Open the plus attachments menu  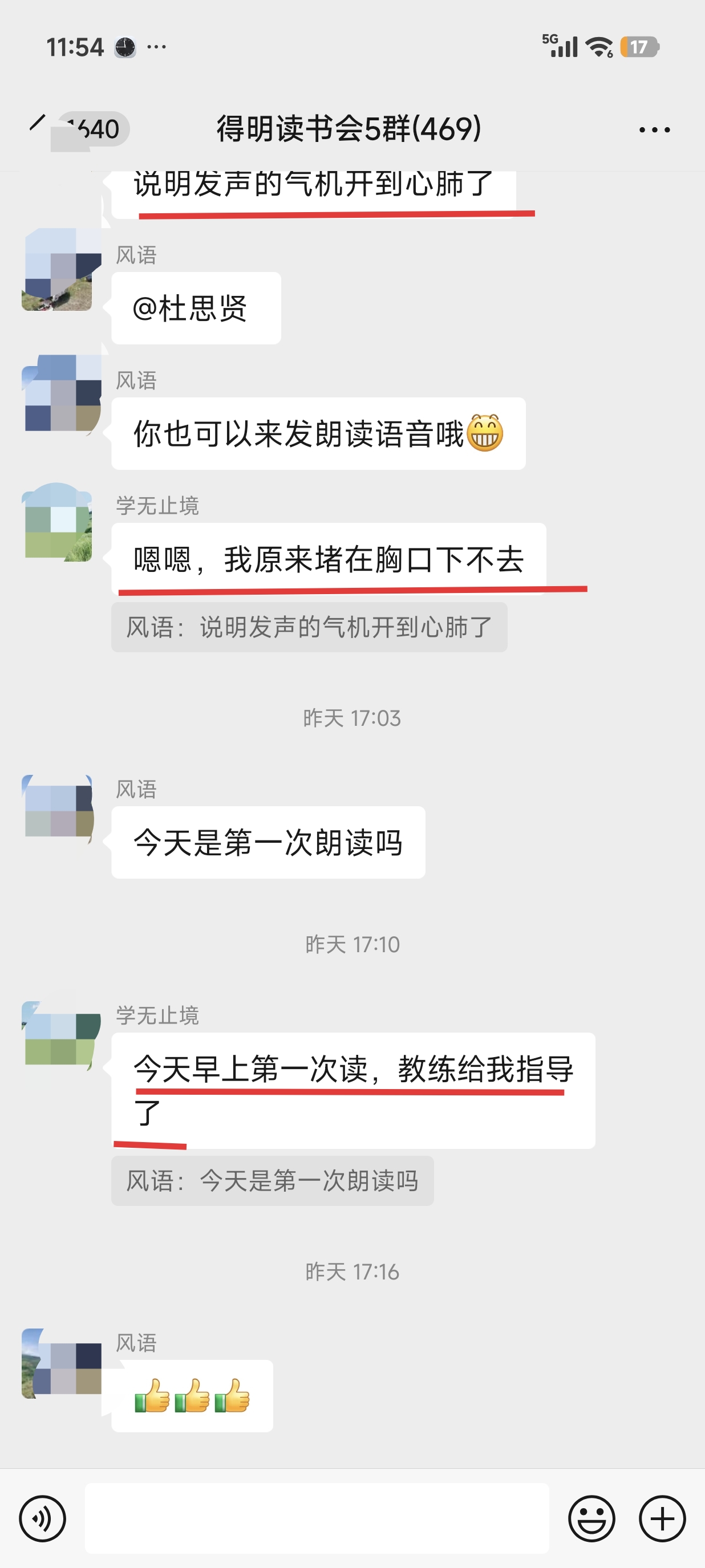[x=662, y=1518]
